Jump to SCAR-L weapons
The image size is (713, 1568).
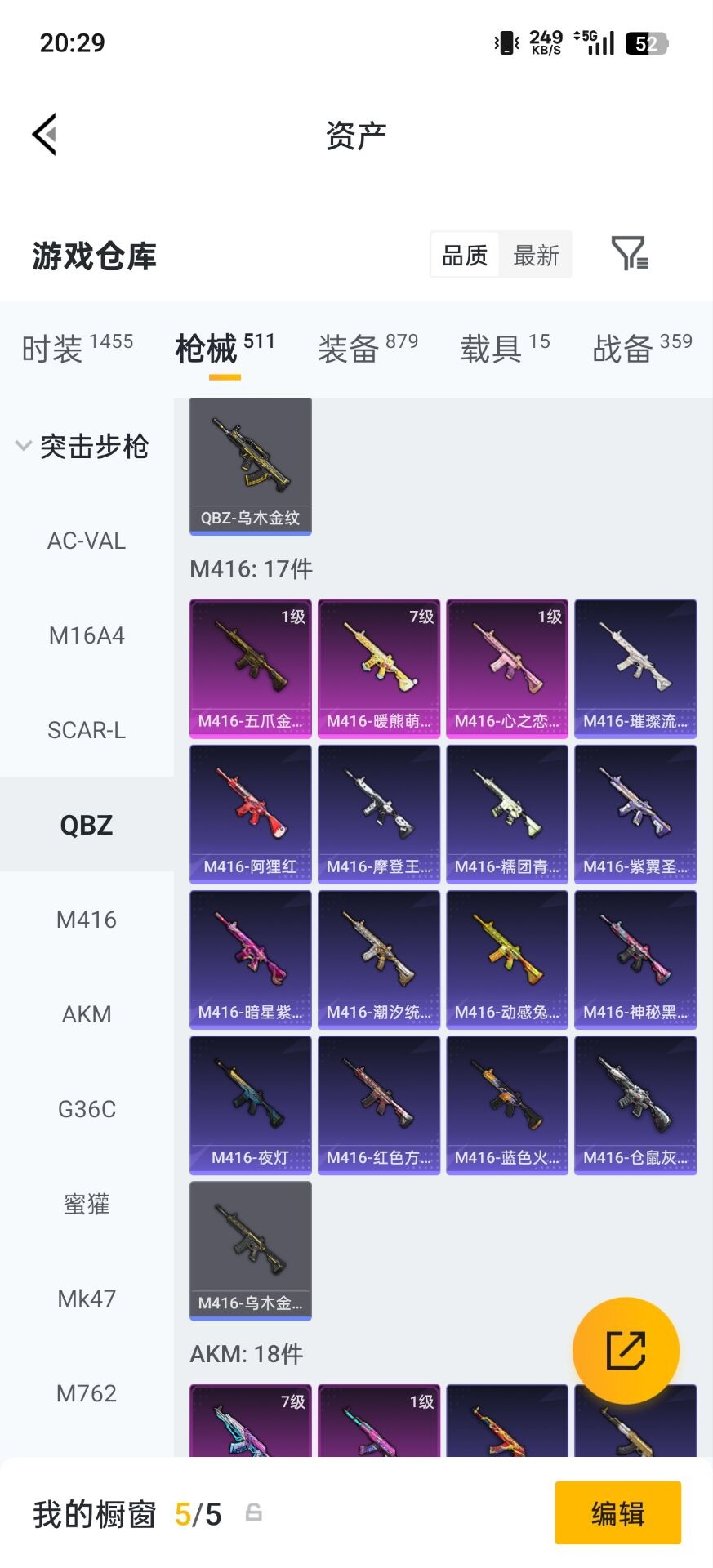87,730
